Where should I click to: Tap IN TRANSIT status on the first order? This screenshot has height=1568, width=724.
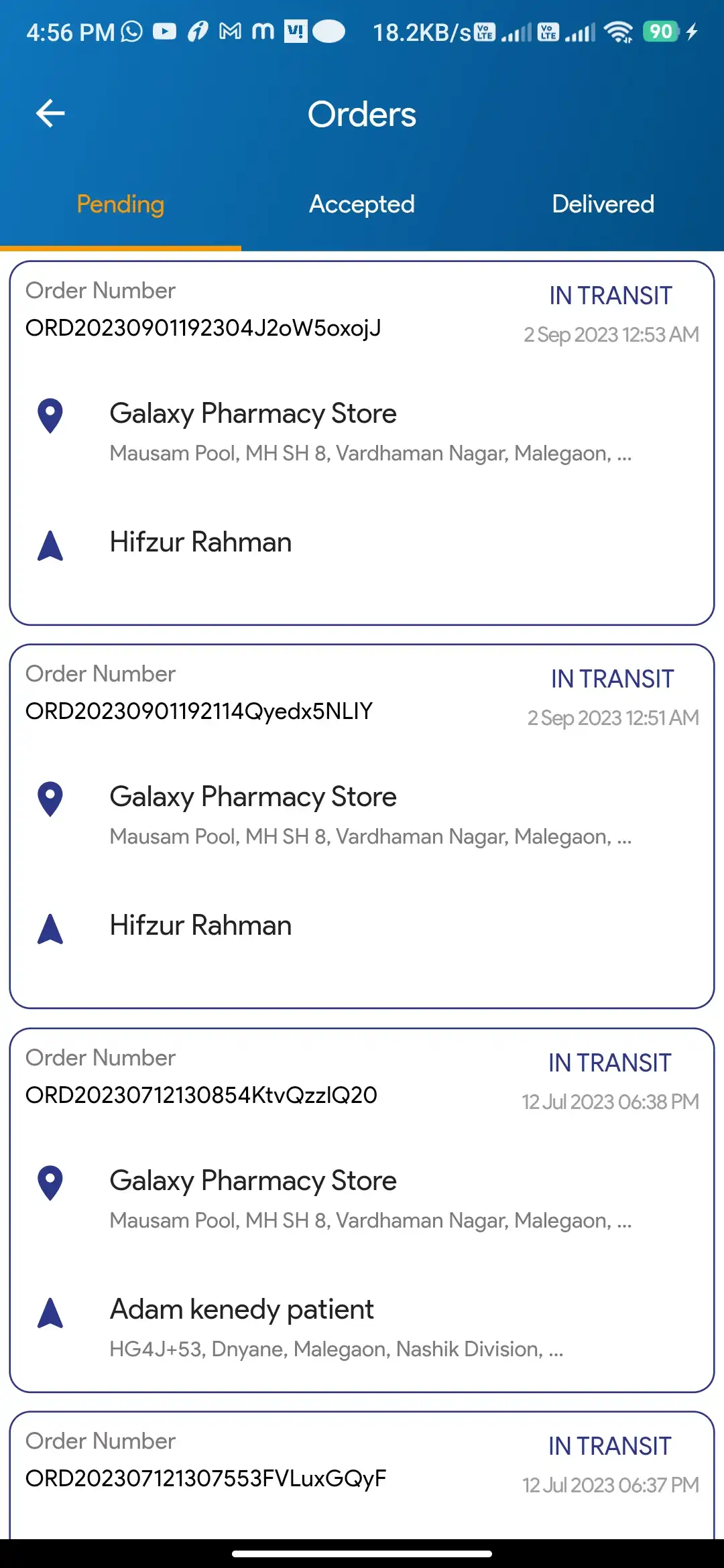tap(610, 295)
